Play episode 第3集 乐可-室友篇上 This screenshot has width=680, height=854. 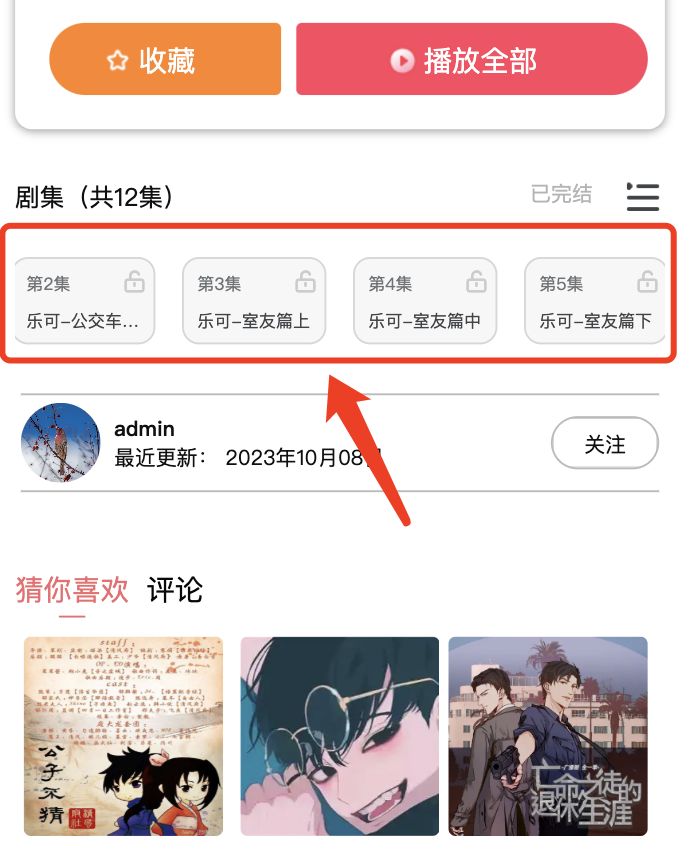pos(254,301)
